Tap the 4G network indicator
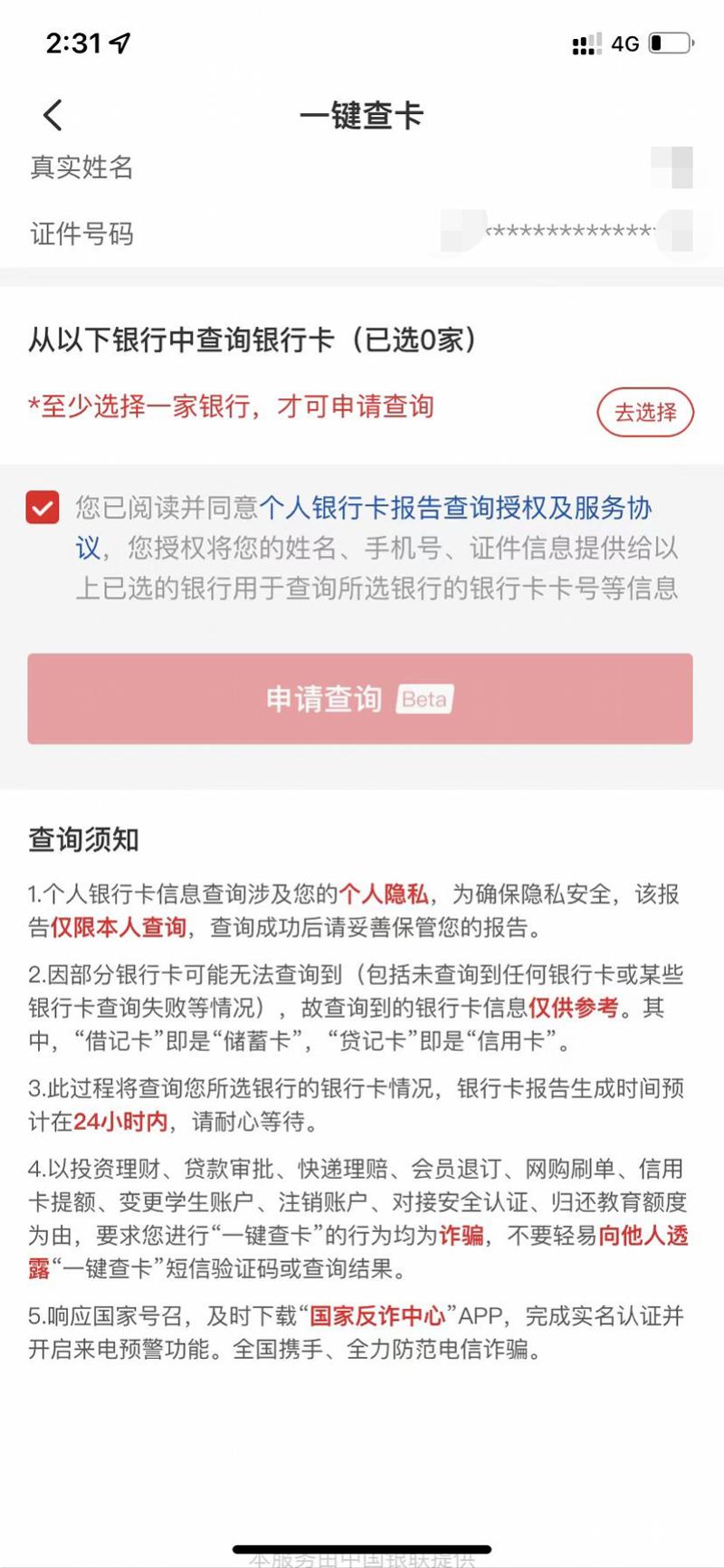This screenshot has height=1568, width=724. pyautogui.click(x=626, y=43)
